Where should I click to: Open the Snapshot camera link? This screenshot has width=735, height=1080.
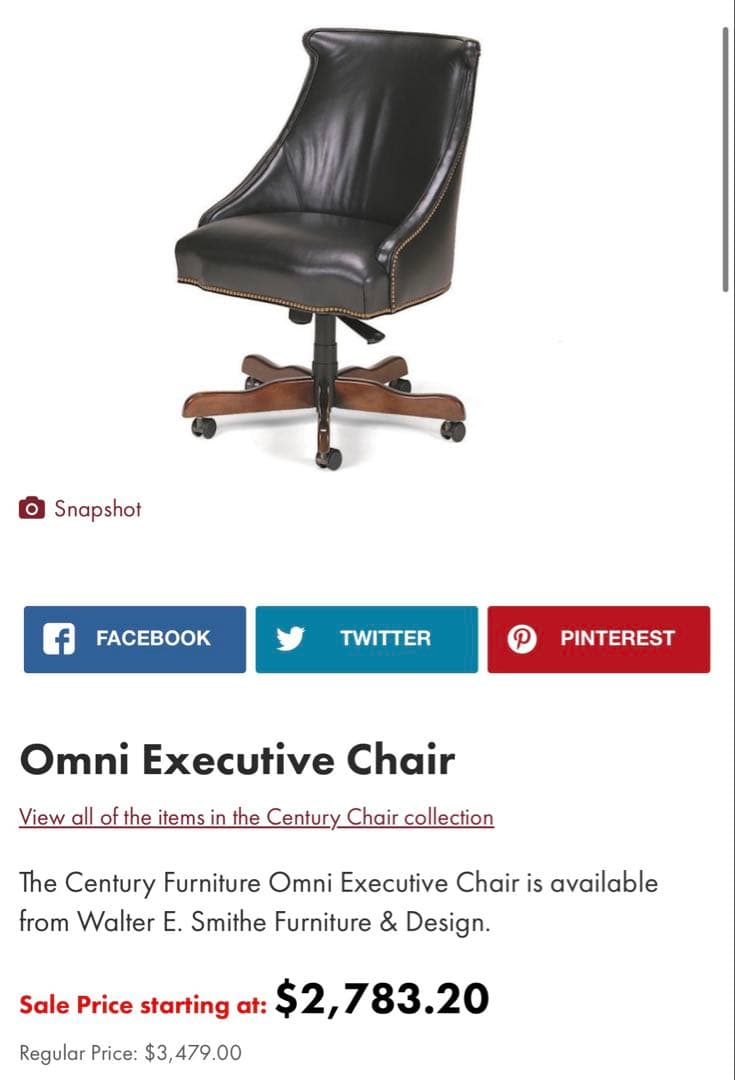point(81,508)
